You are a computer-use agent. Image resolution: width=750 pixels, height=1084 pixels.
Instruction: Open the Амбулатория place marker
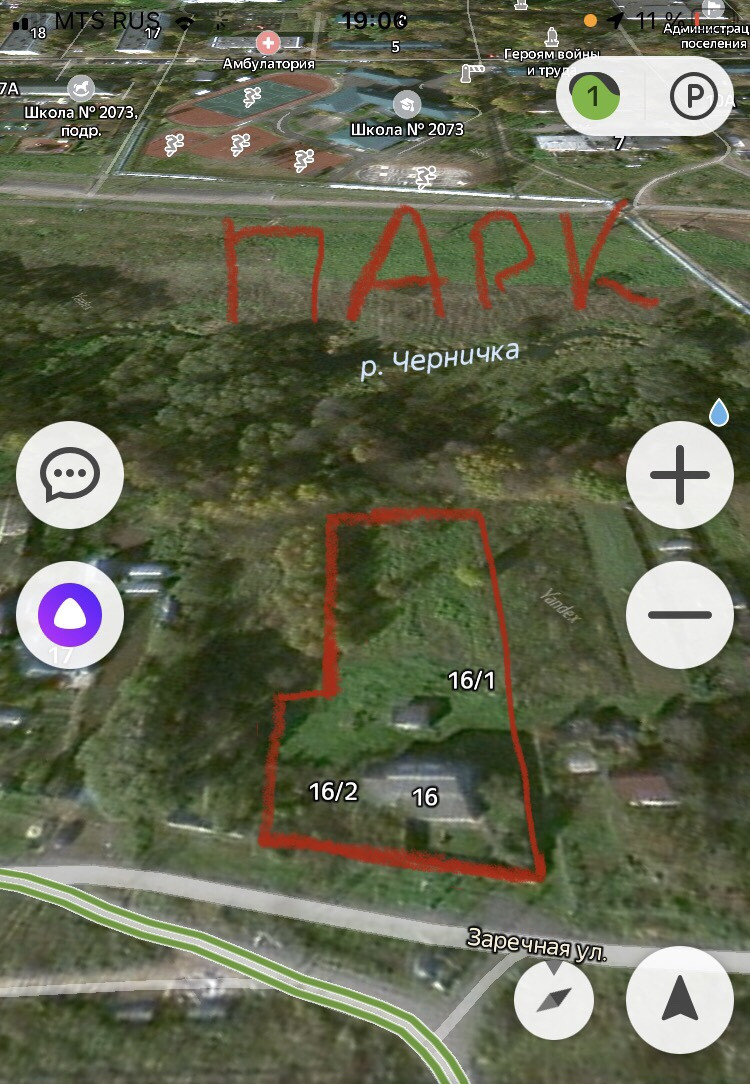268,43
